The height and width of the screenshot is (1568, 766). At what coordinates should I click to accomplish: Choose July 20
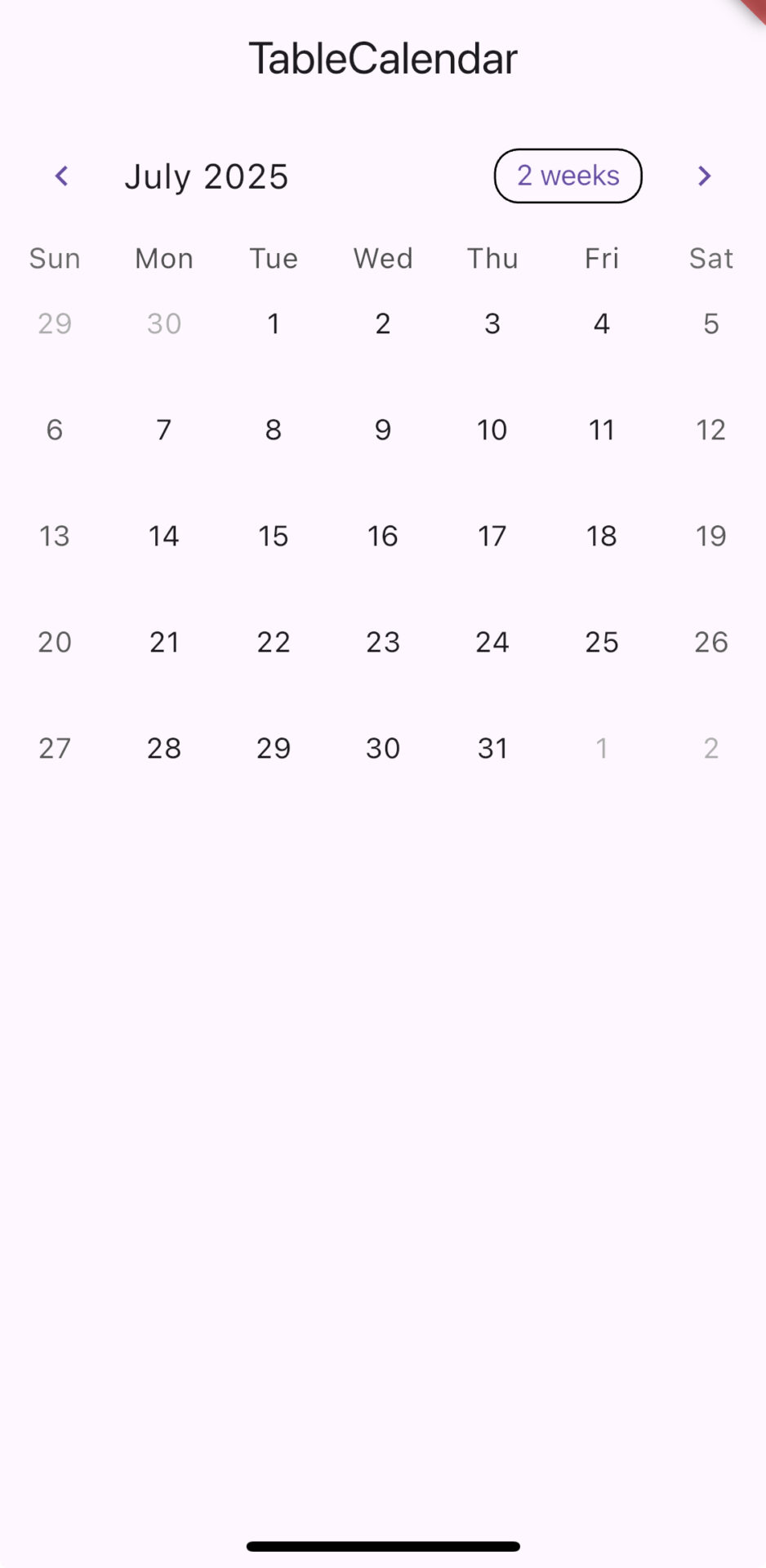point(55,643)
